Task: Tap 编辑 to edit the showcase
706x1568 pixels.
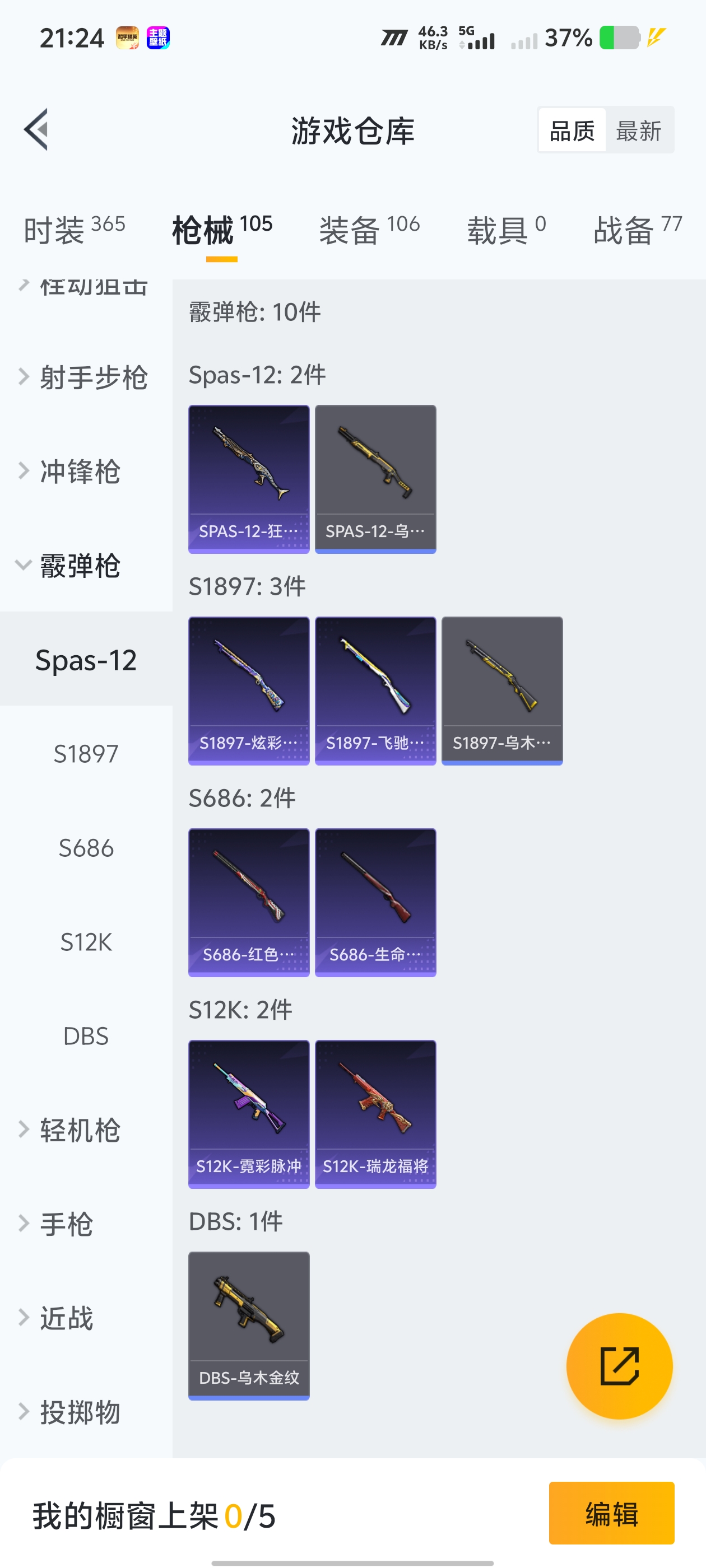Action: click(611, 1513)
